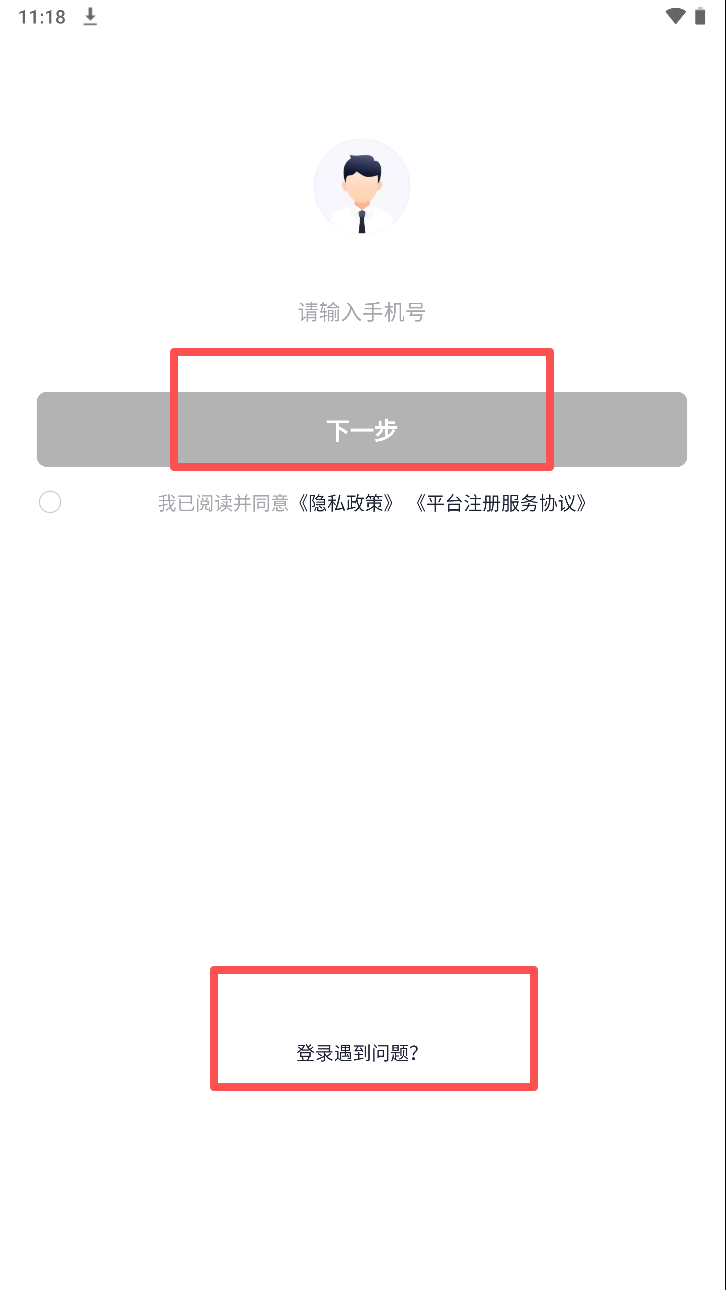
Task: Tap the 下一步 button
Action: (x=362, y=430)
